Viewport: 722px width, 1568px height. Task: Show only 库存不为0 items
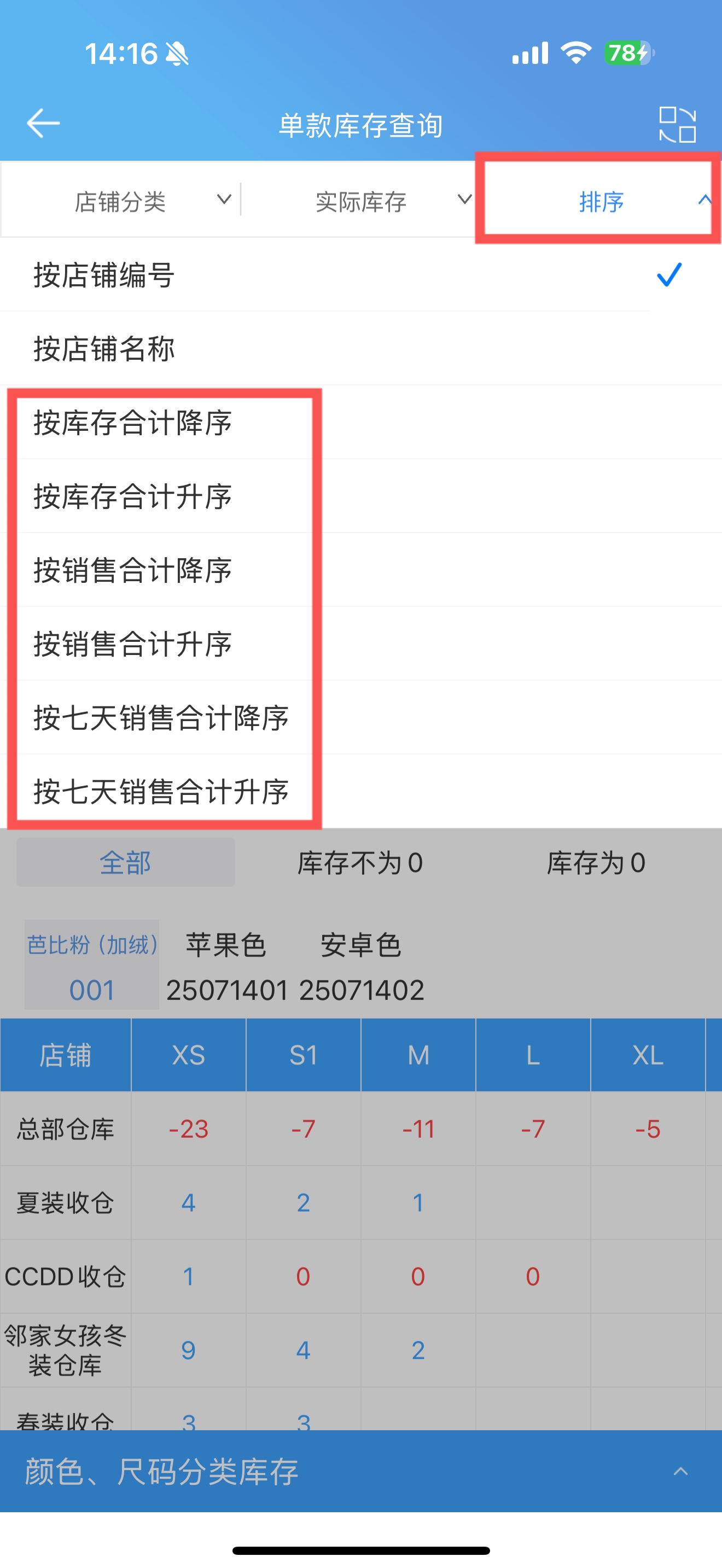coord(360,863)
